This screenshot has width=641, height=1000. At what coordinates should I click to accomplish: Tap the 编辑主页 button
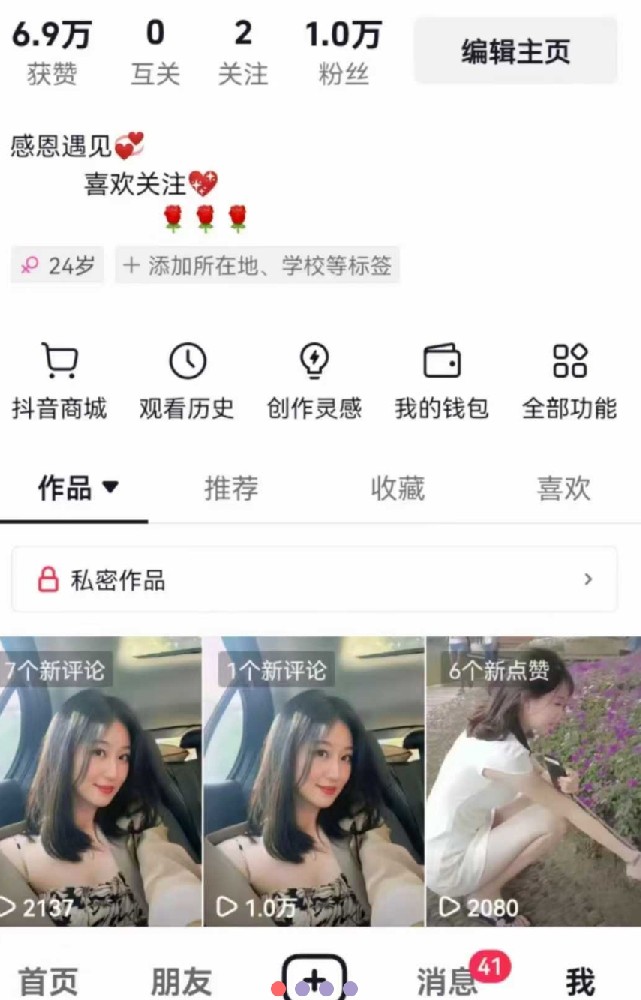pyautogui.click(x=515, y=50)
